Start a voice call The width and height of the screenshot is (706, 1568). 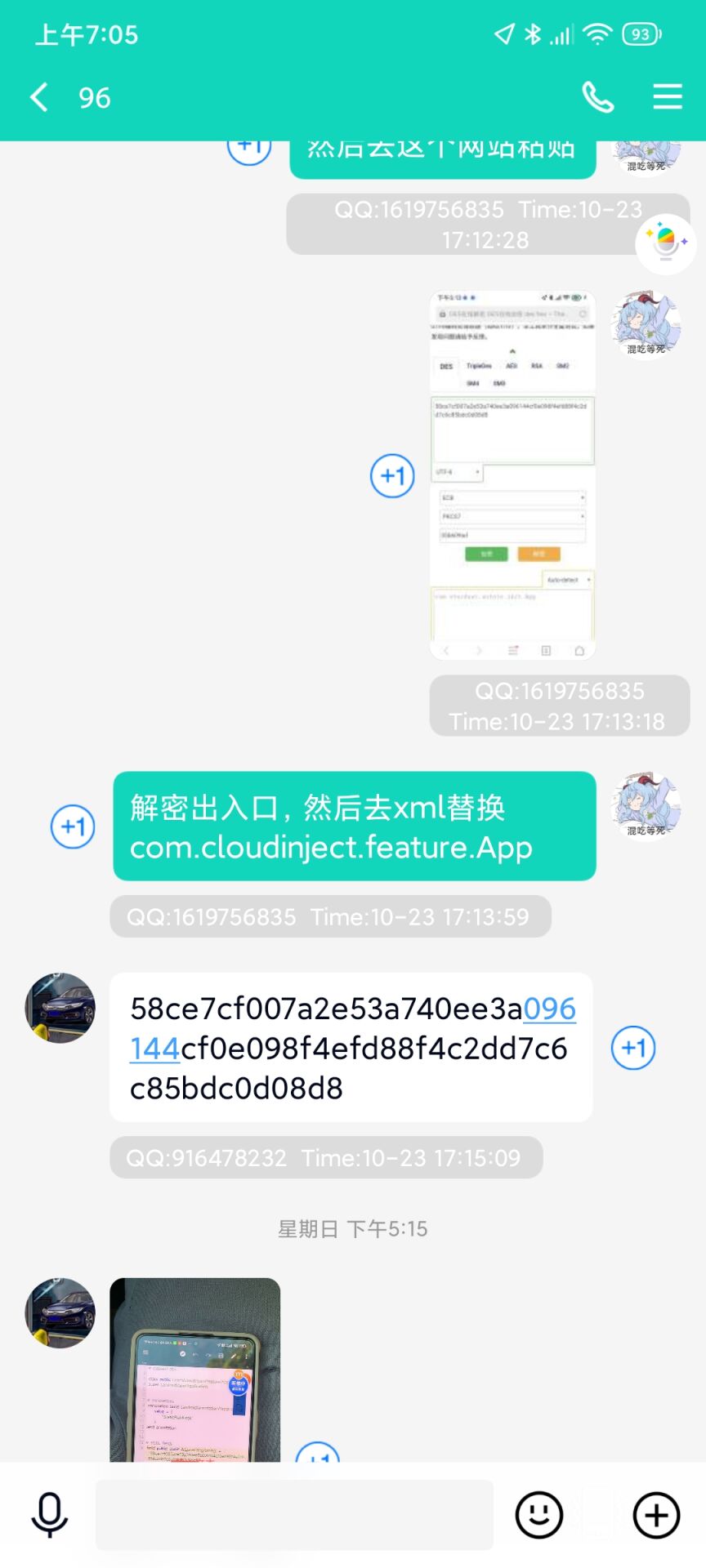point(597,97)
